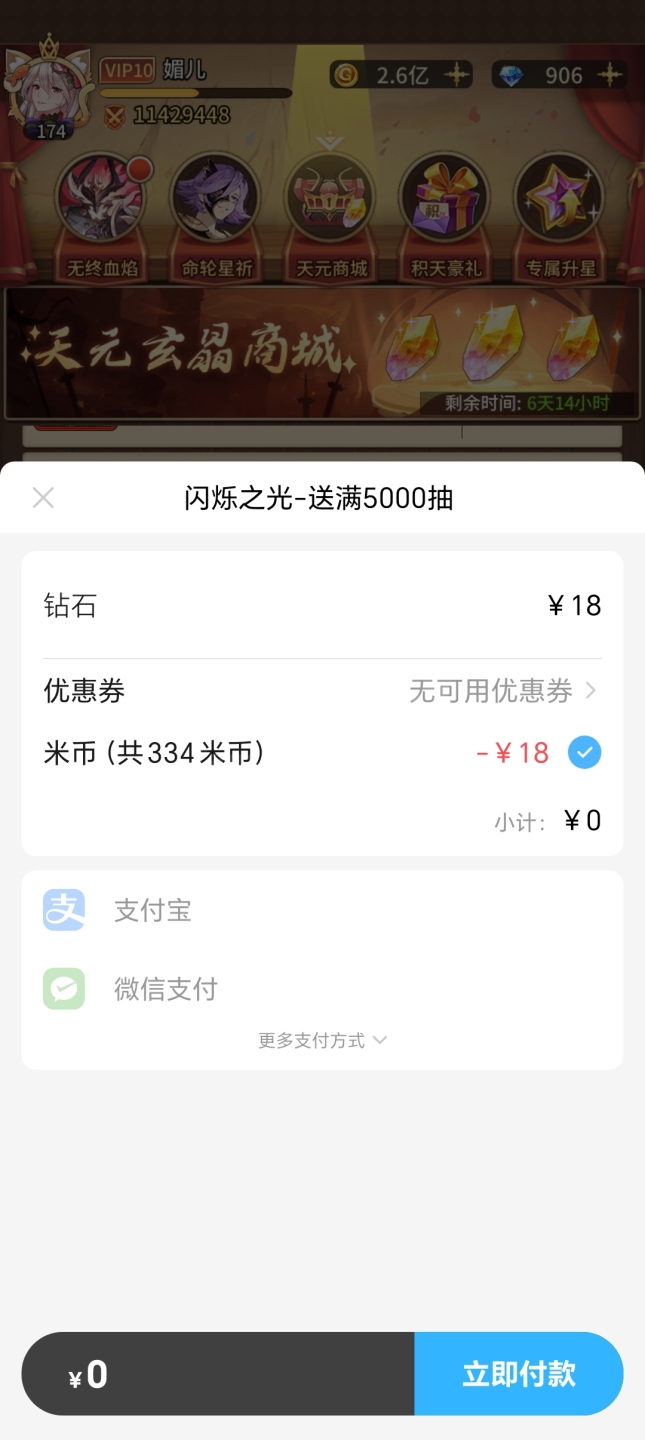Screen dimensions: 645x1440
Task: Tap 立即付款 to pay now
Action: [x=518, y=1374]
